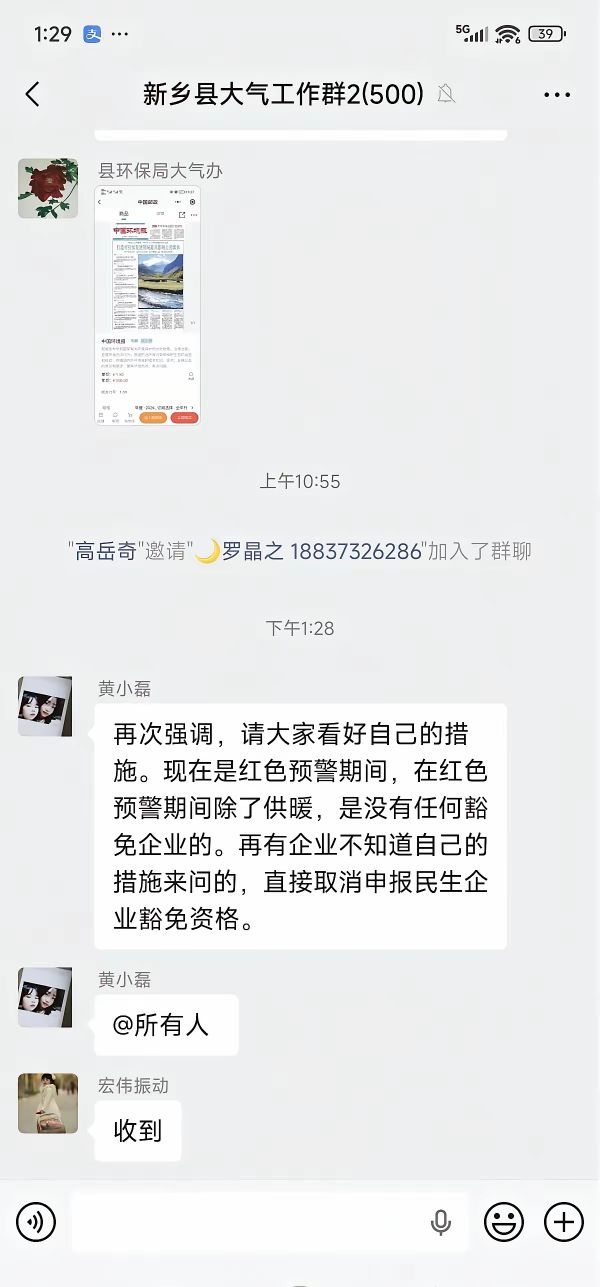Image resolution: width=600 pixels, height=1287 pixels.
Task: Open the emoji picker
Action: click(x=504, y=1221)
